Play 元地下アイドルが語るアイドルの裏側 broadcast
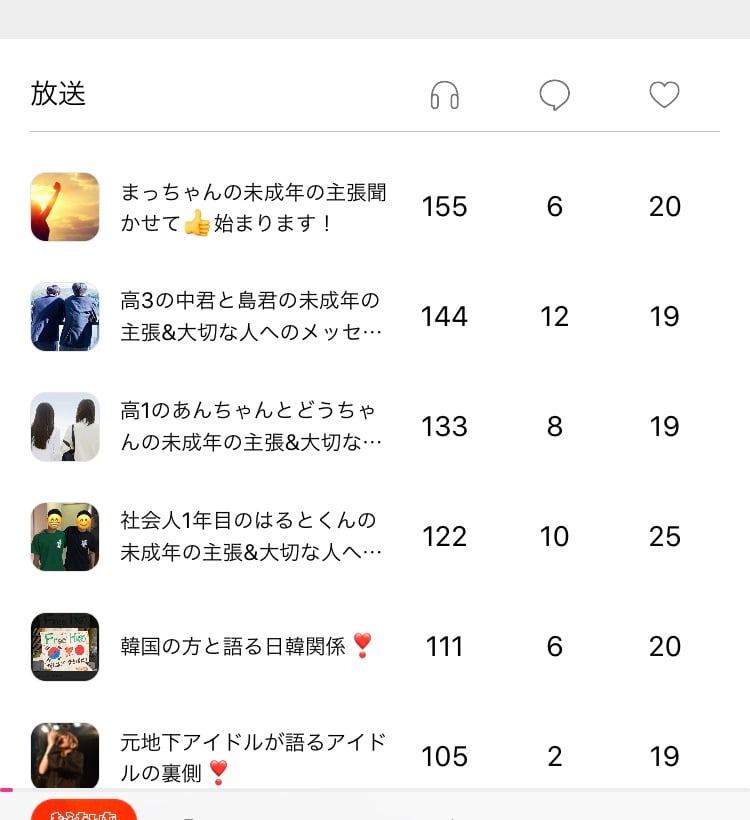 [252, 757]
